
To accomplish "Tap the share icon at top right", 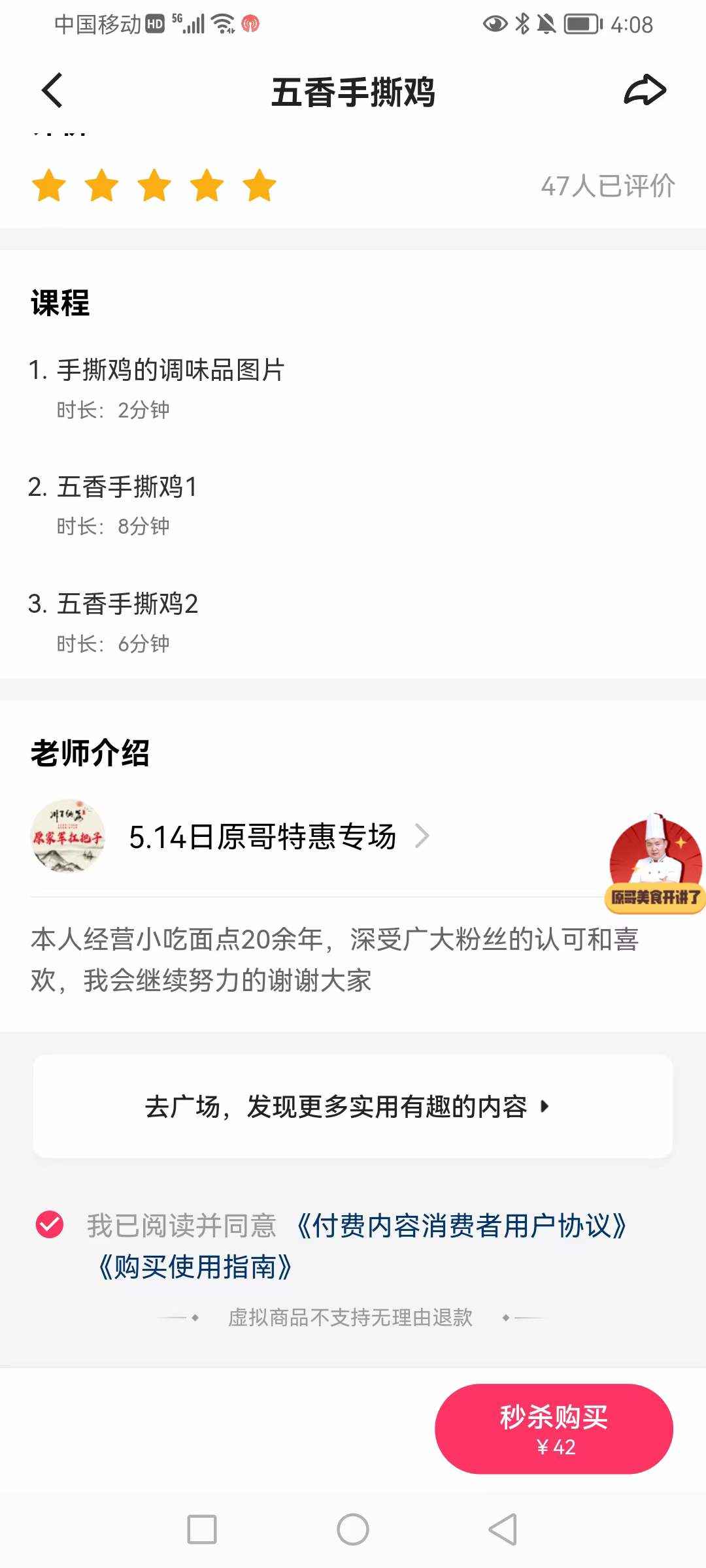I will [x=644, y=91].
